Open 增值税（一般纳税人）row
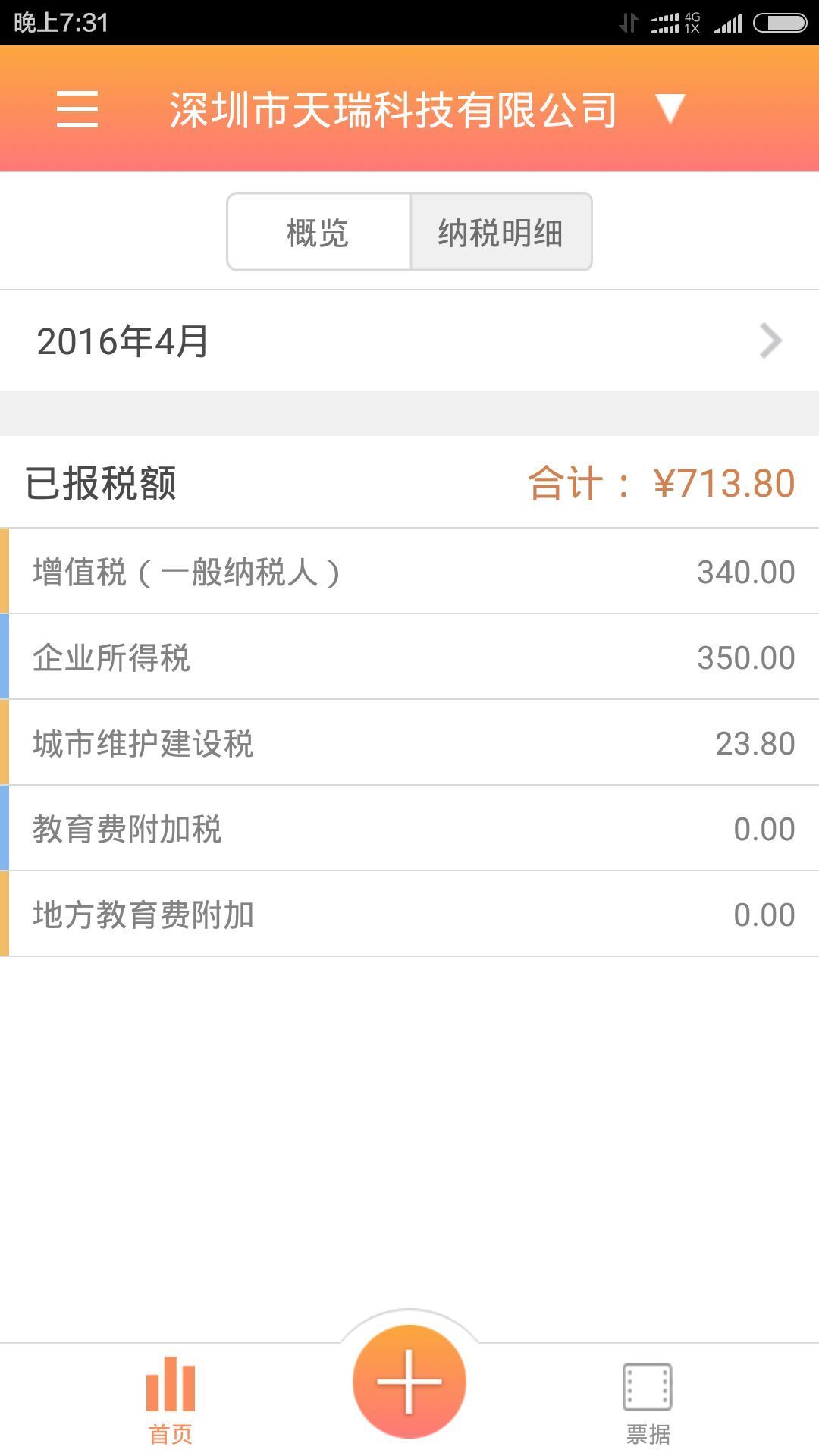The height and width of the screenshot is (1456, 819). [x=409, y=572]
